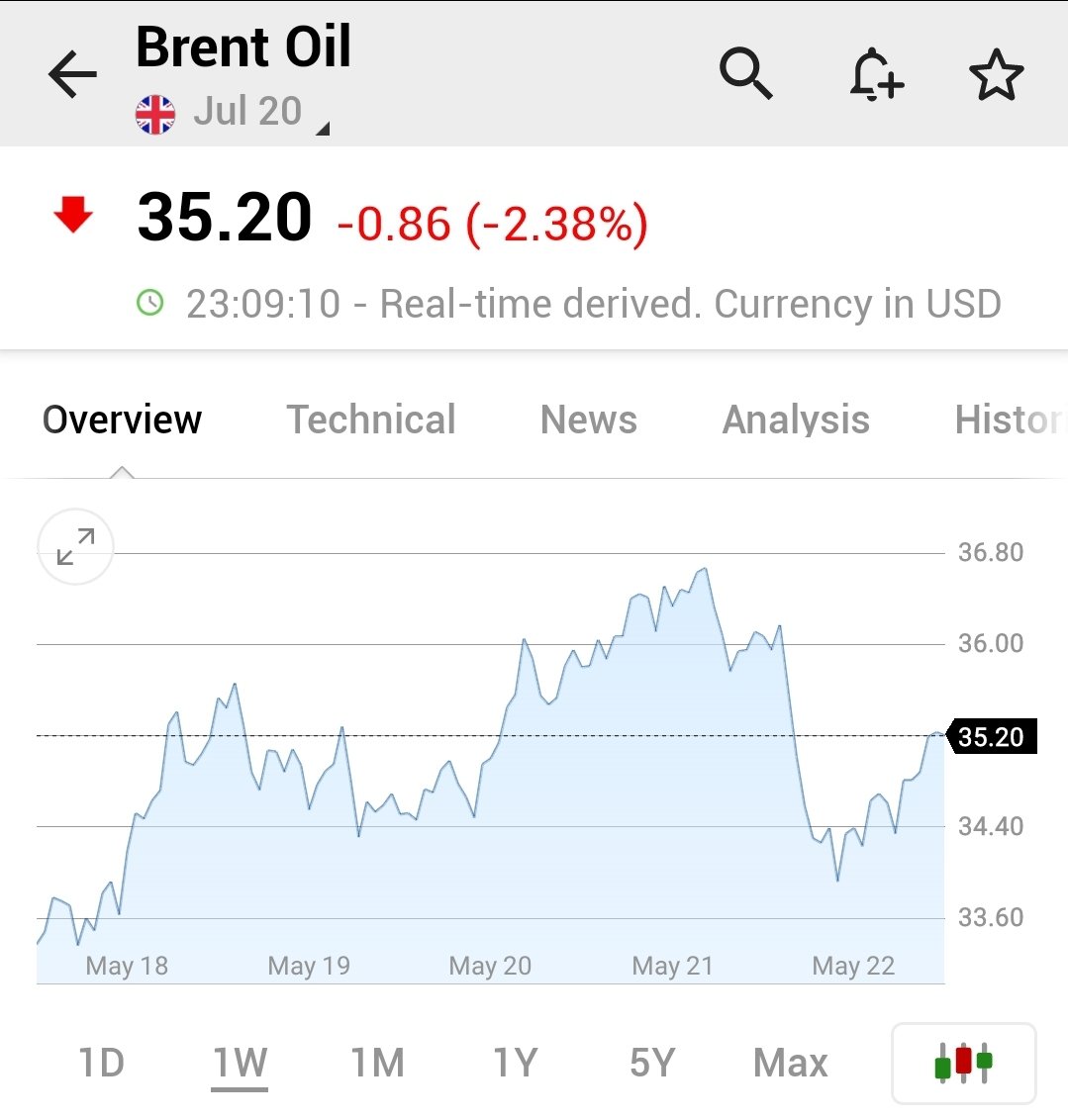Screen dimensions: 1068x1120
Task: Go back using the arrow icon
Action: pyautogui.click(x=72, y=73)
